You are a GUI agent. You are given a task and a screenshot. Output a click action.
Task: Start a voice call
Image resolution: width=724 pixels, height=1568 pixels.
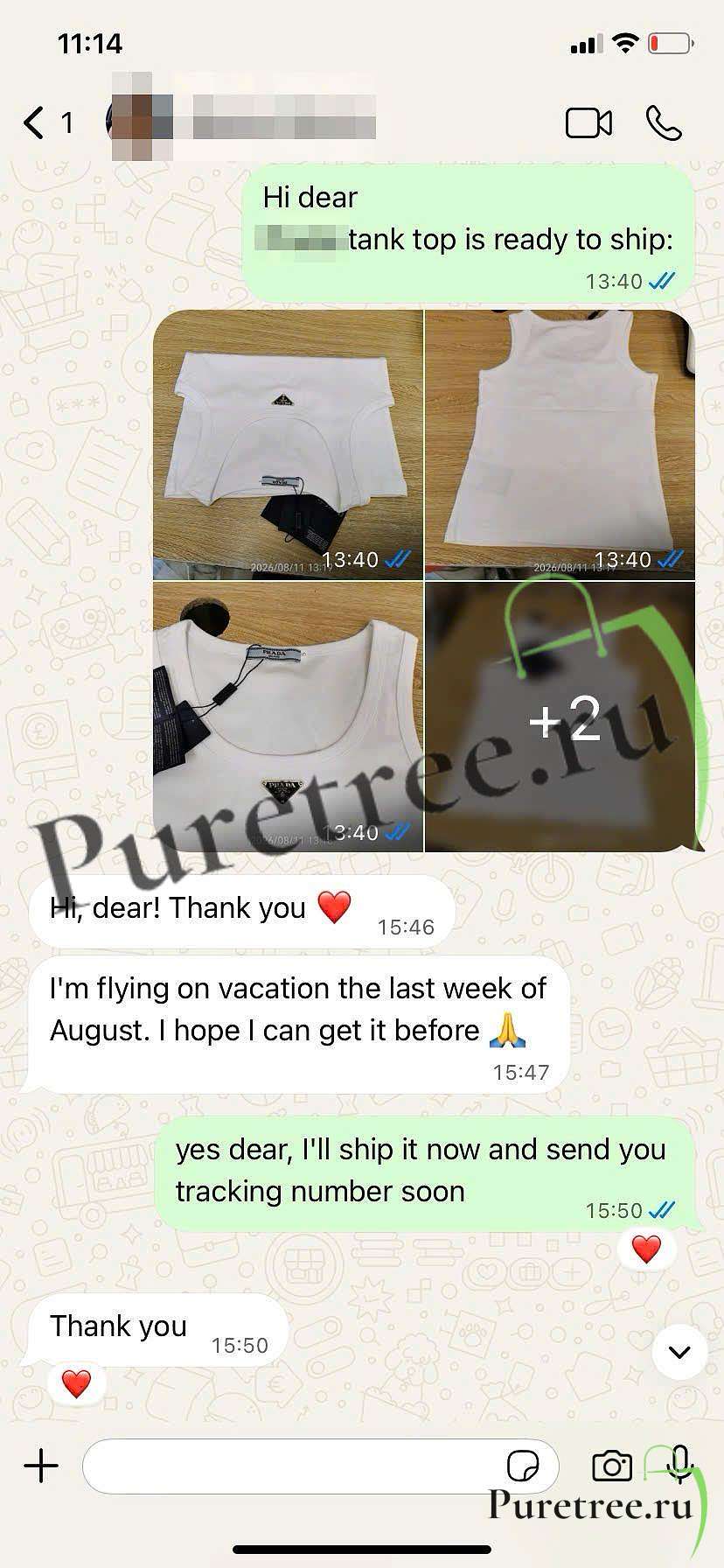[x=664, y=123]
